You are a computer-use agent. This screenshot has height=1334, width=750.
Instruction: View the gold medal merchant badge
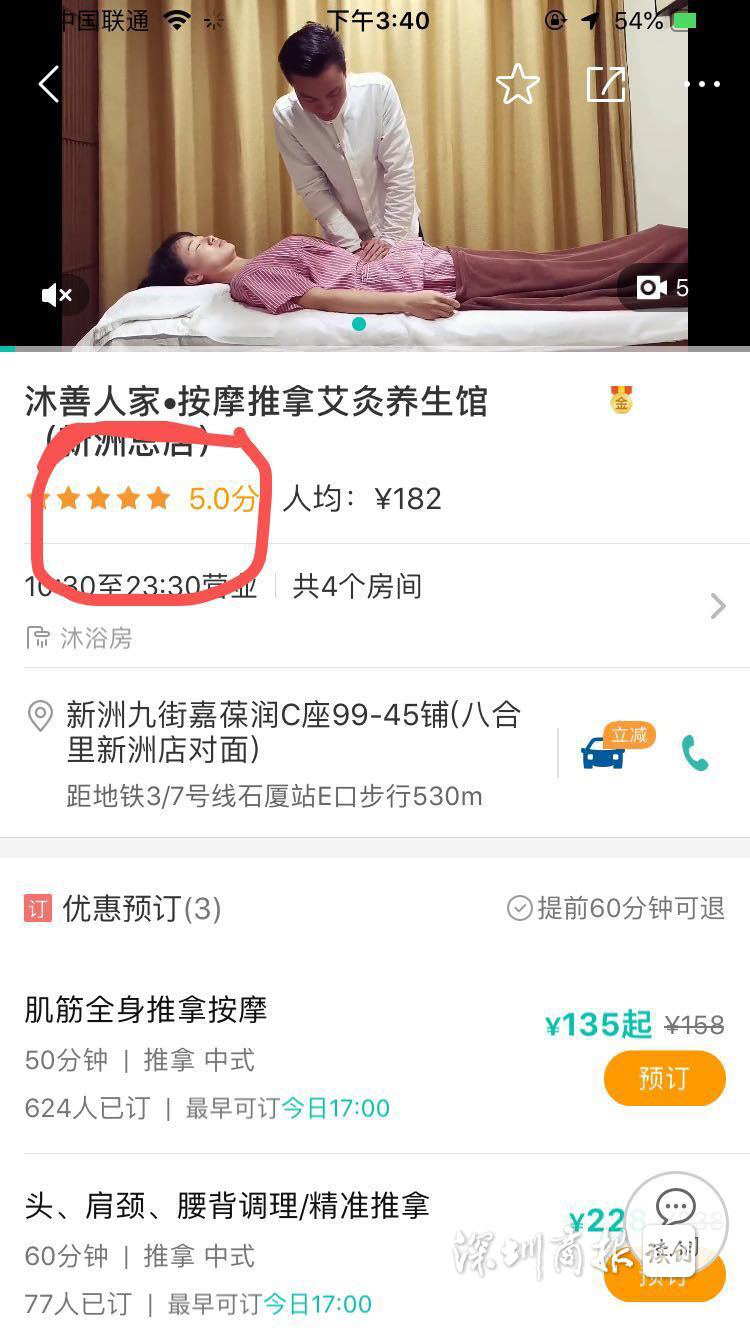(x=621, y=401)
